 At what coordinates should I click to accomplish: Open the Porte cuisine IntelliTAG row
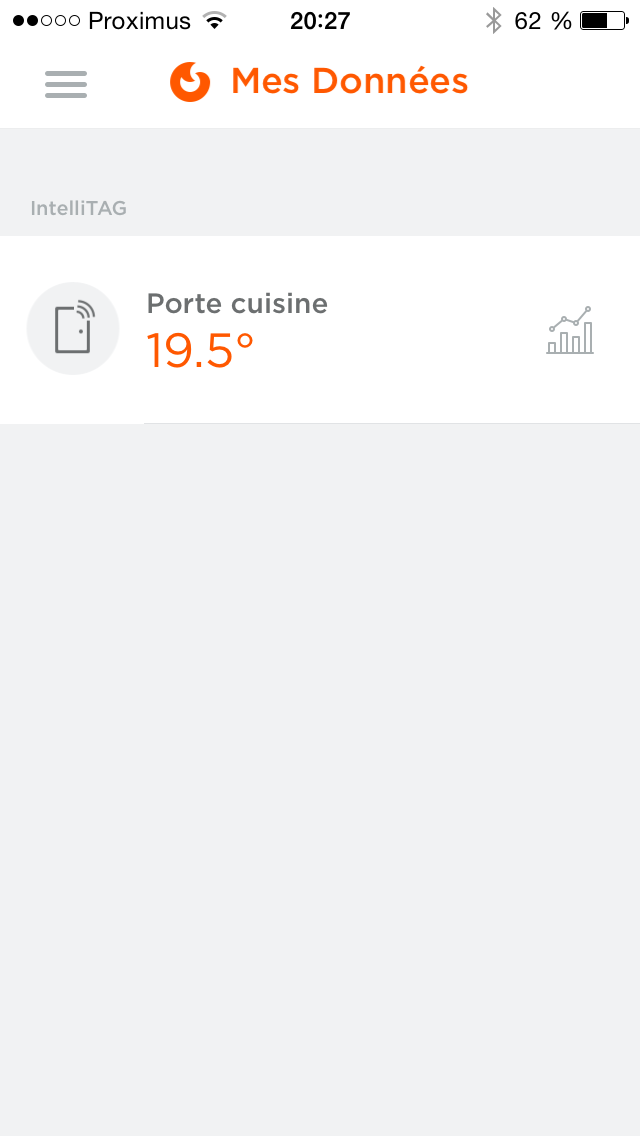tap(300, 329)
